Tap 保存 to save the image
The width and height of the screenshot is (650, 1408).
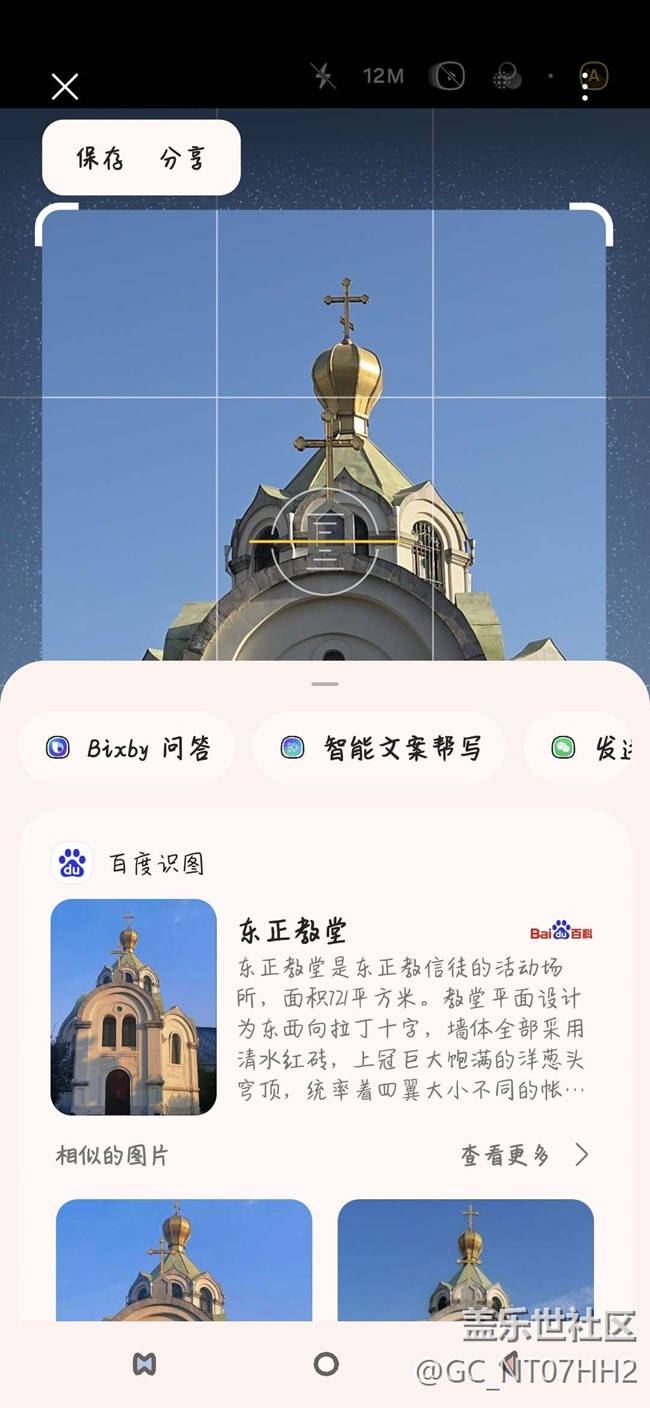(x=100, y=158)
